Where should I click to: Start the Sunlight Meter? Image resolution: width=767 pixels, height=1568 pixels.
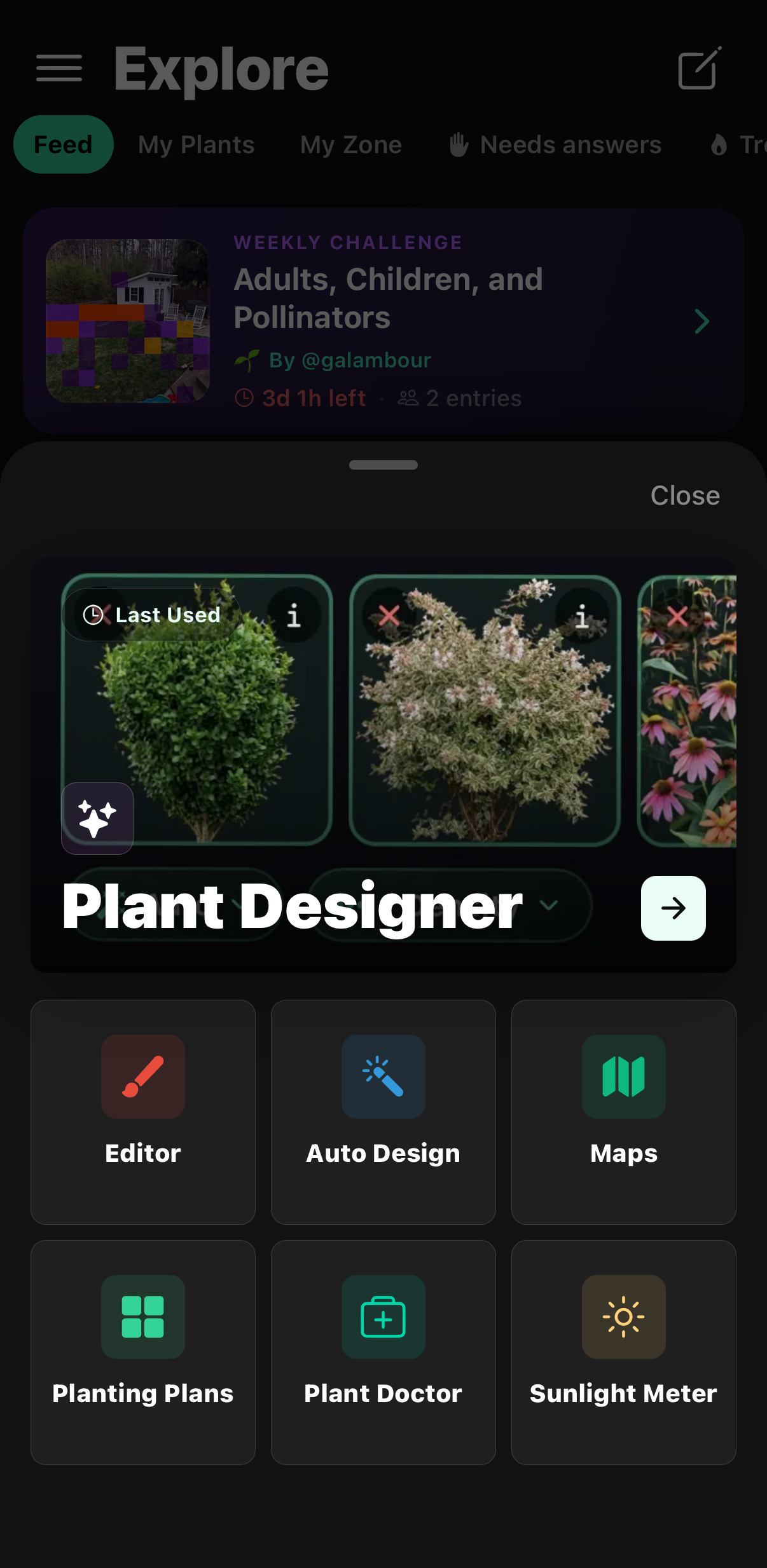(624, 1353)
